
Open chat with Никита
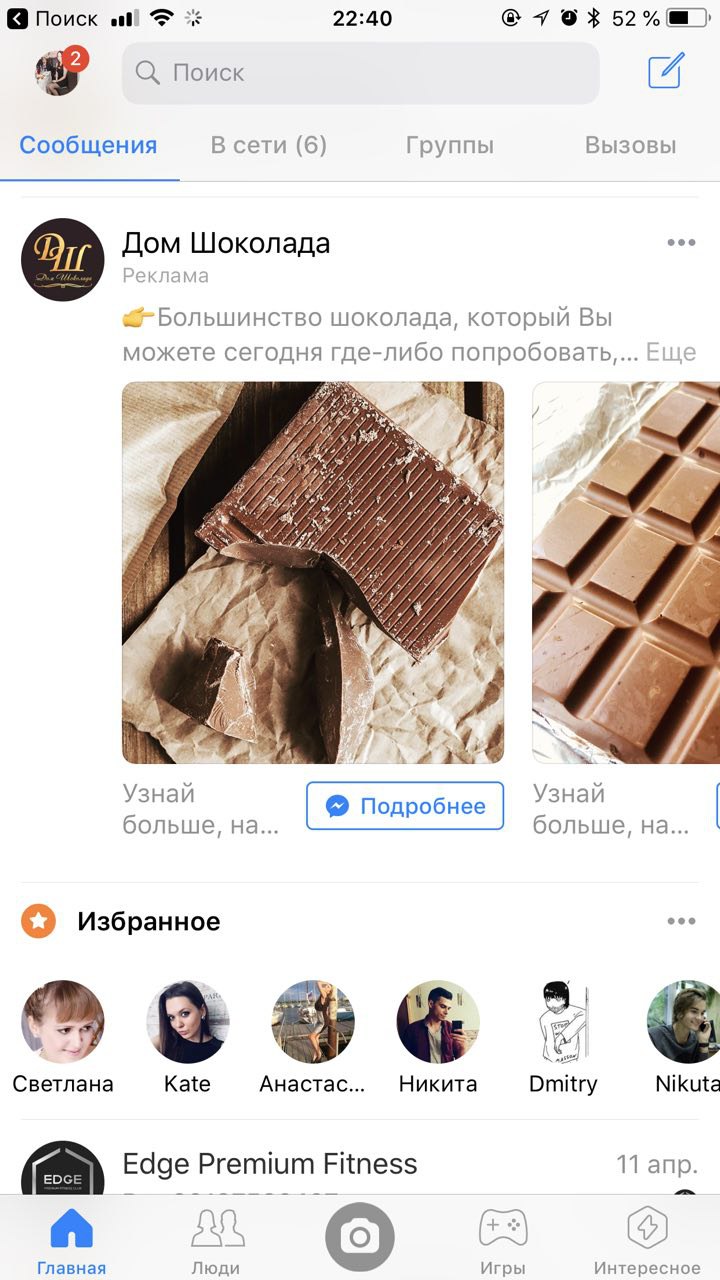[x=438, y=1037]
